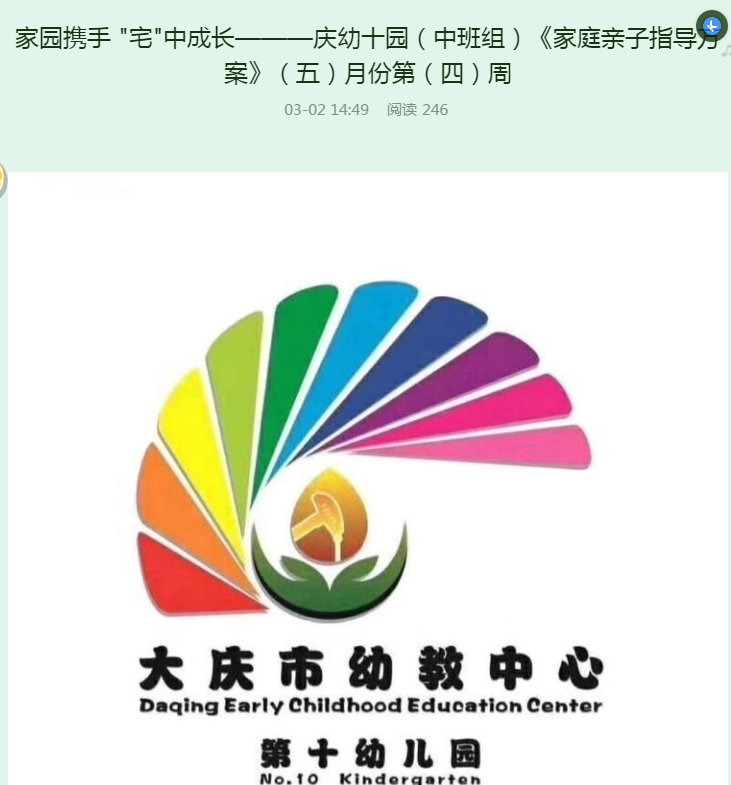This screenshot has width=731, height=785.
Task: Toggle the background music note icon
Action: (726, 49)
